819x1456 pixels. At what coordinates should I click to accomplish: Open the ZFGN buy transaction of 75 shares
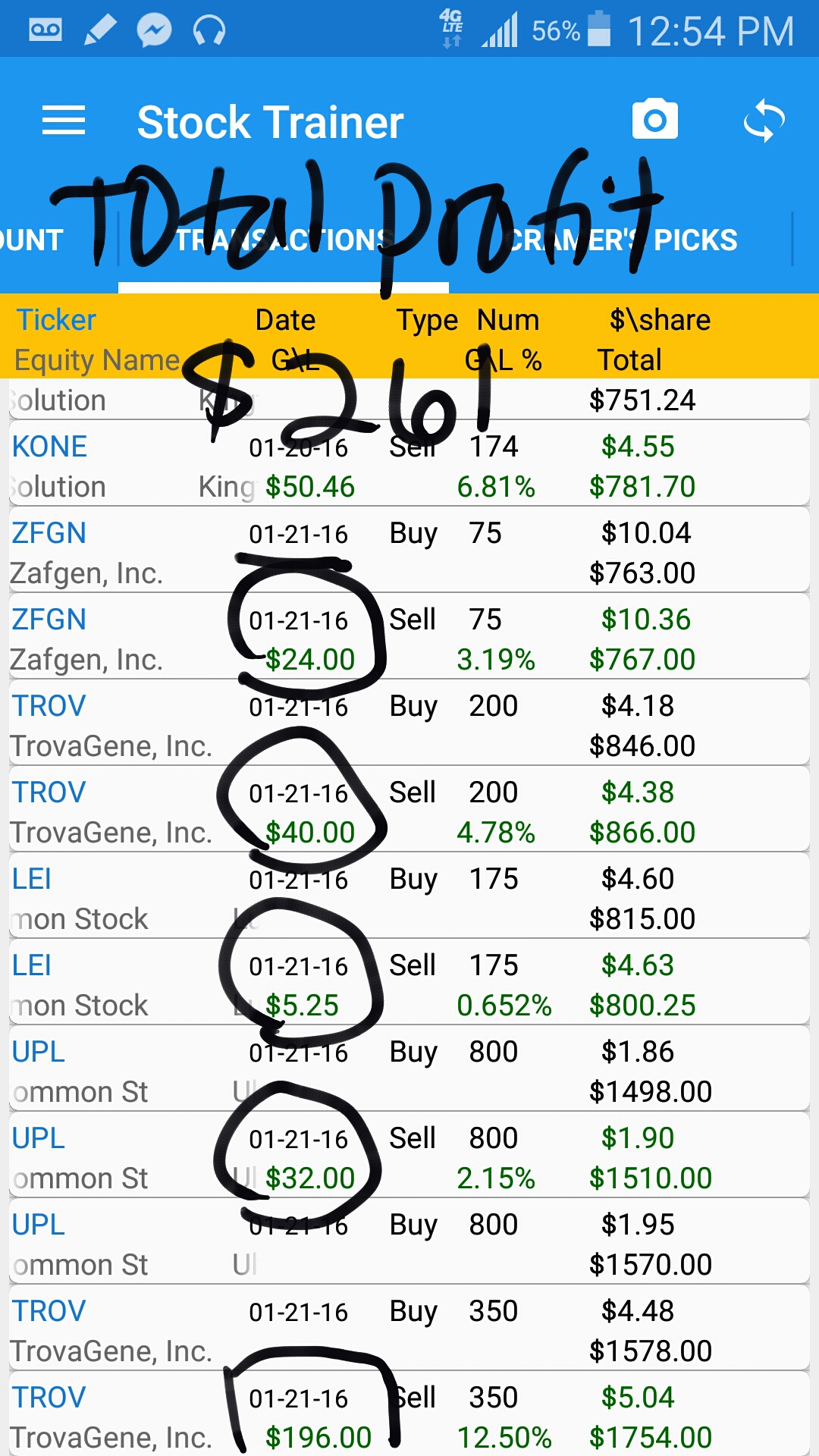[409, 552]
